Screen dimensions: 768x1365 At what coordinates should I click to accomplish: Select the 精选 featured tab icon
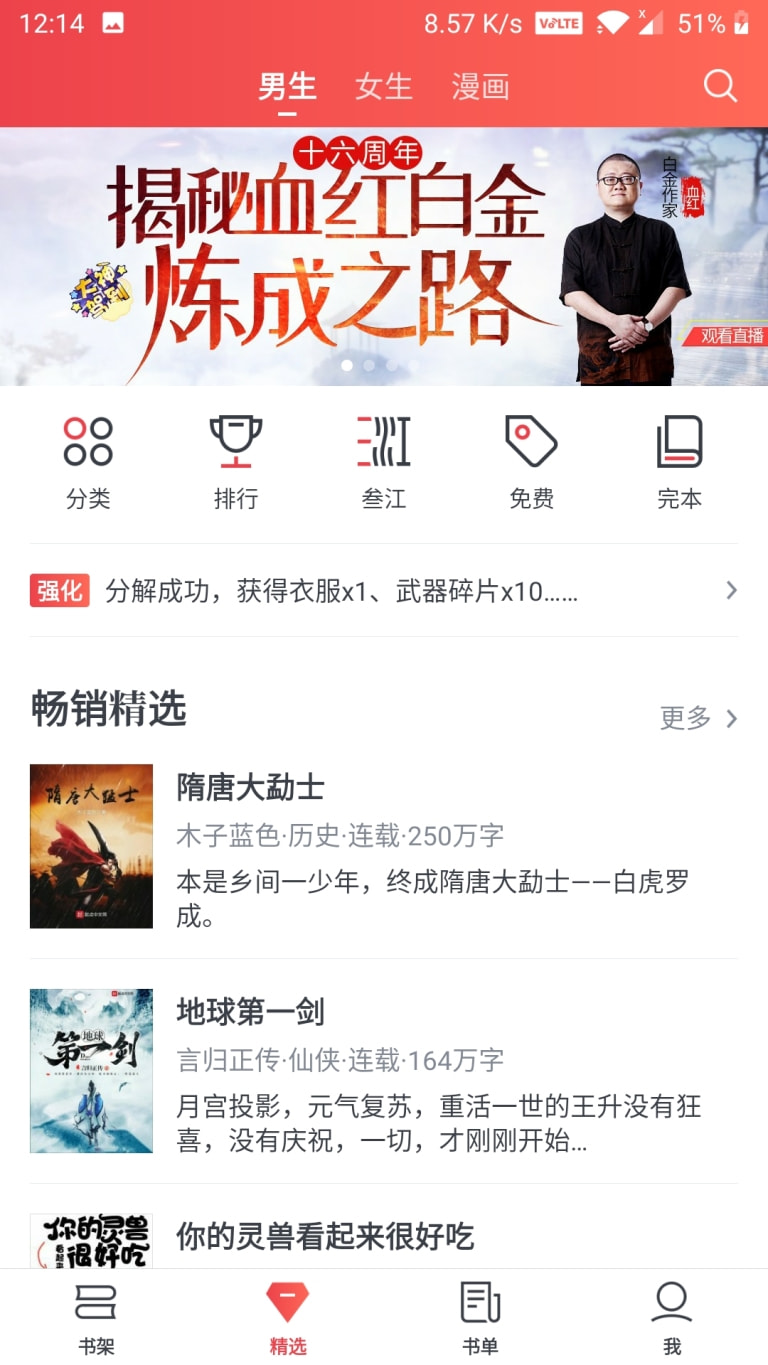click(287, 1311)
